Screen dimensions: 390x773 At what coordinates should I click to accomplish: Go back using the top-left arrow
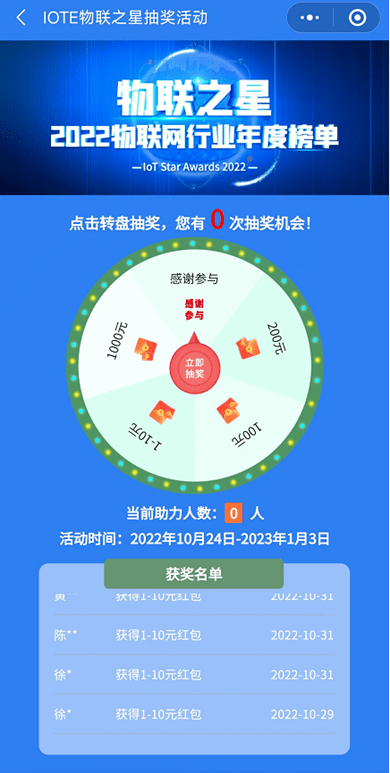20,18
